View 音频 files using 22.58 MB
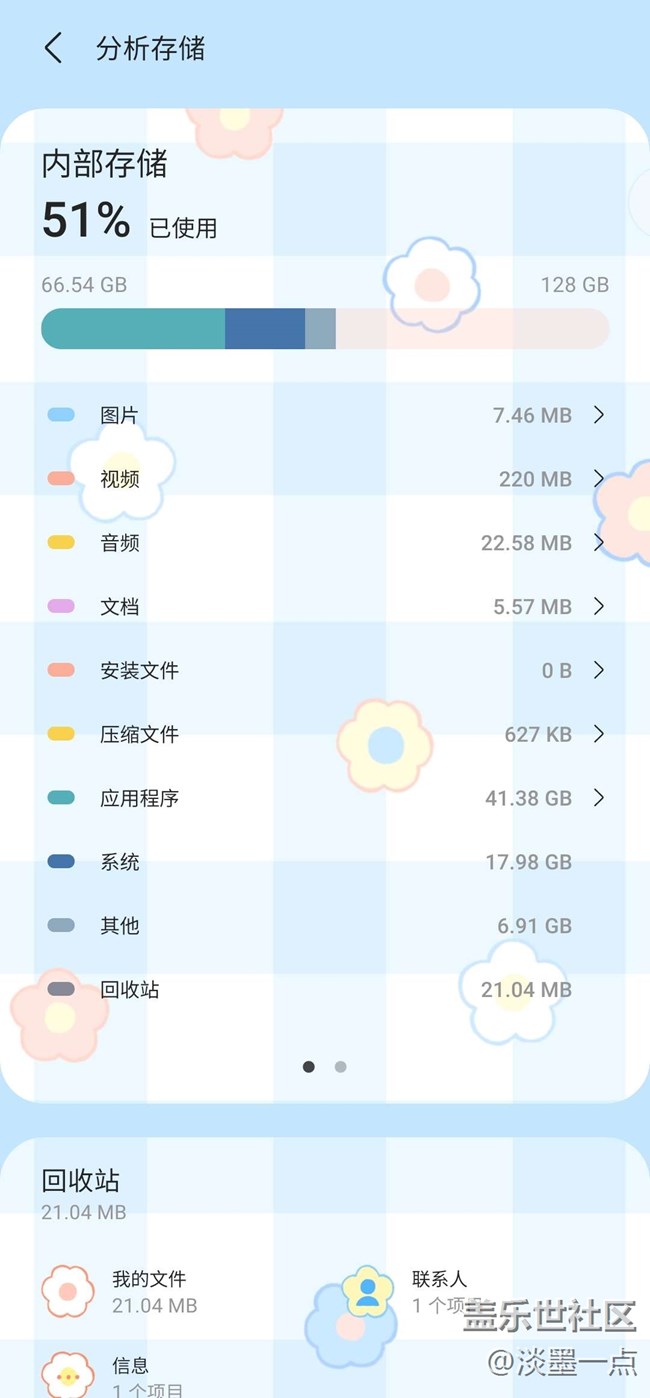Viewport: 650px width, 1398px height. point(325,543)
